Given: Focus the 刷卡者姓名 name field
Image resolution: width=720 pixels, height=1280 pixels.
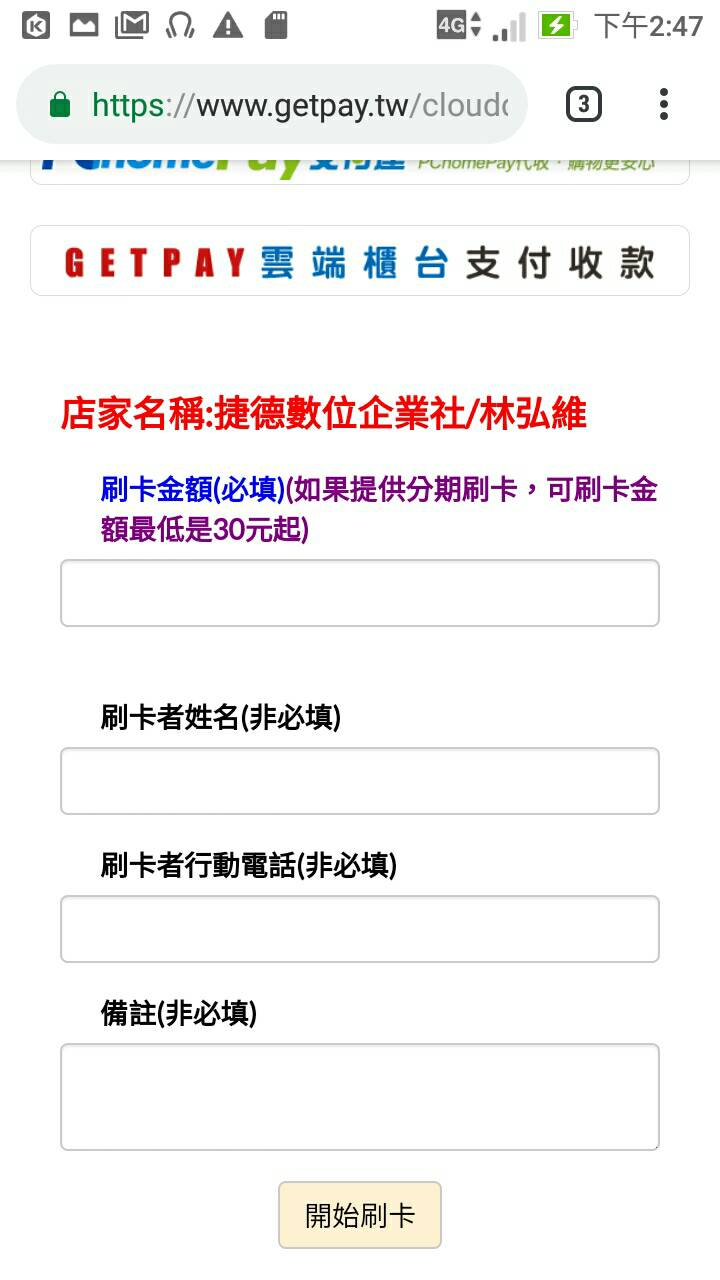Looking at the screenshot, I should tap(360, 781).
